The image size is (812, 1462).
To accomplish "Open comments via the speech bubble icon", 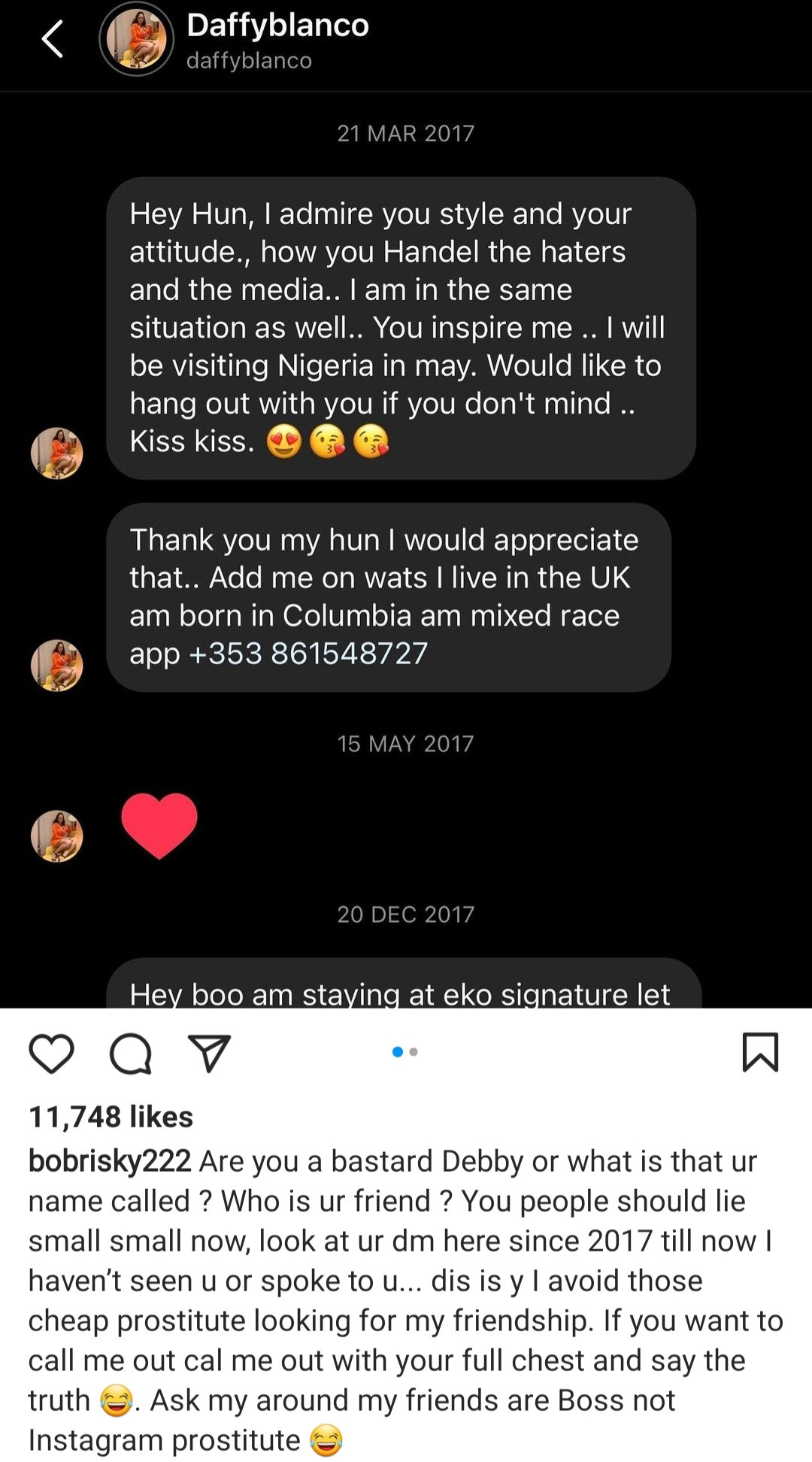I will (131, 1053).
